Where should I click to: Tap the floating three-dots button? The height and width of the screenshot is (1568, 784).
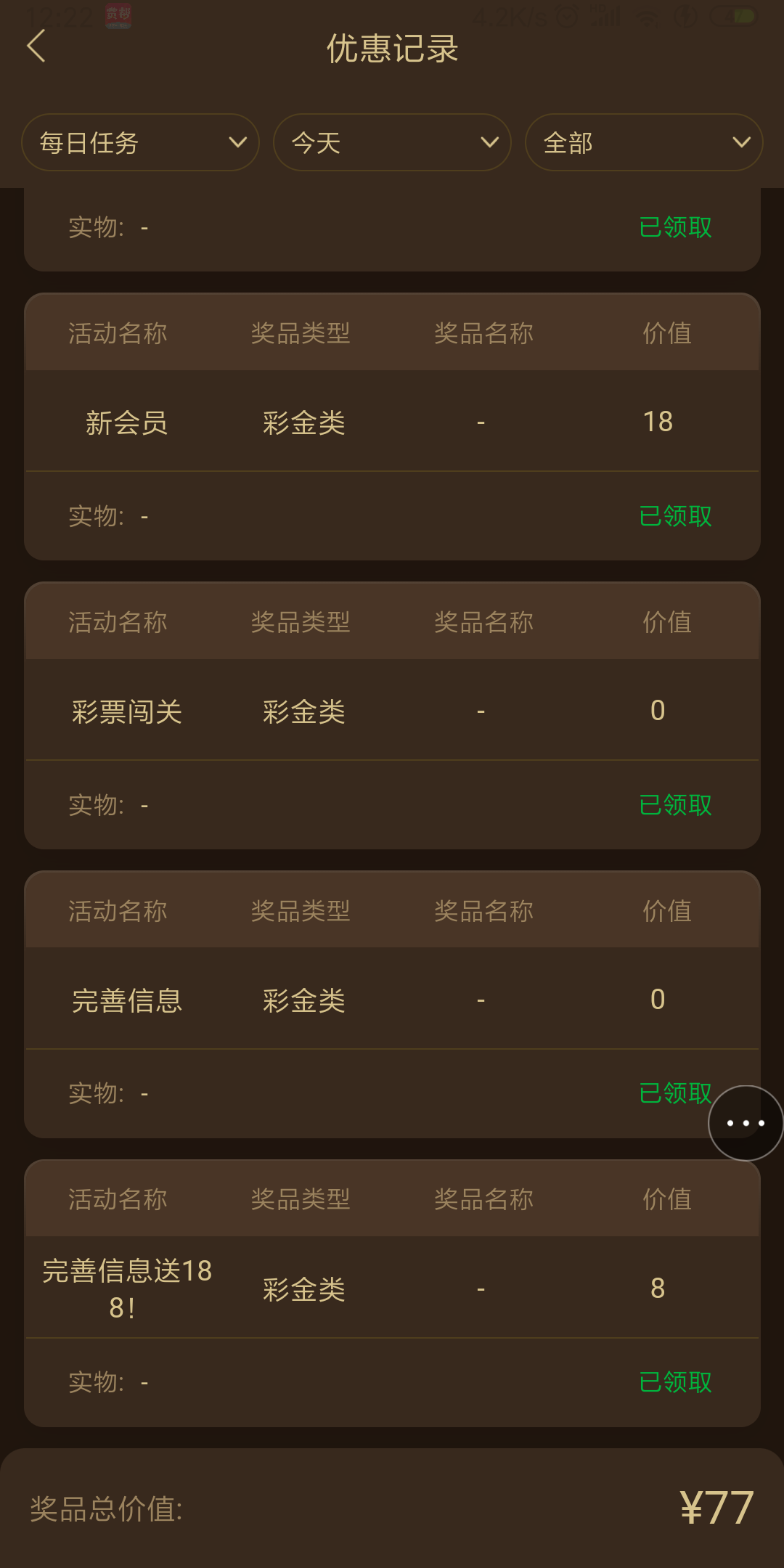click(x=745, y=1123)
